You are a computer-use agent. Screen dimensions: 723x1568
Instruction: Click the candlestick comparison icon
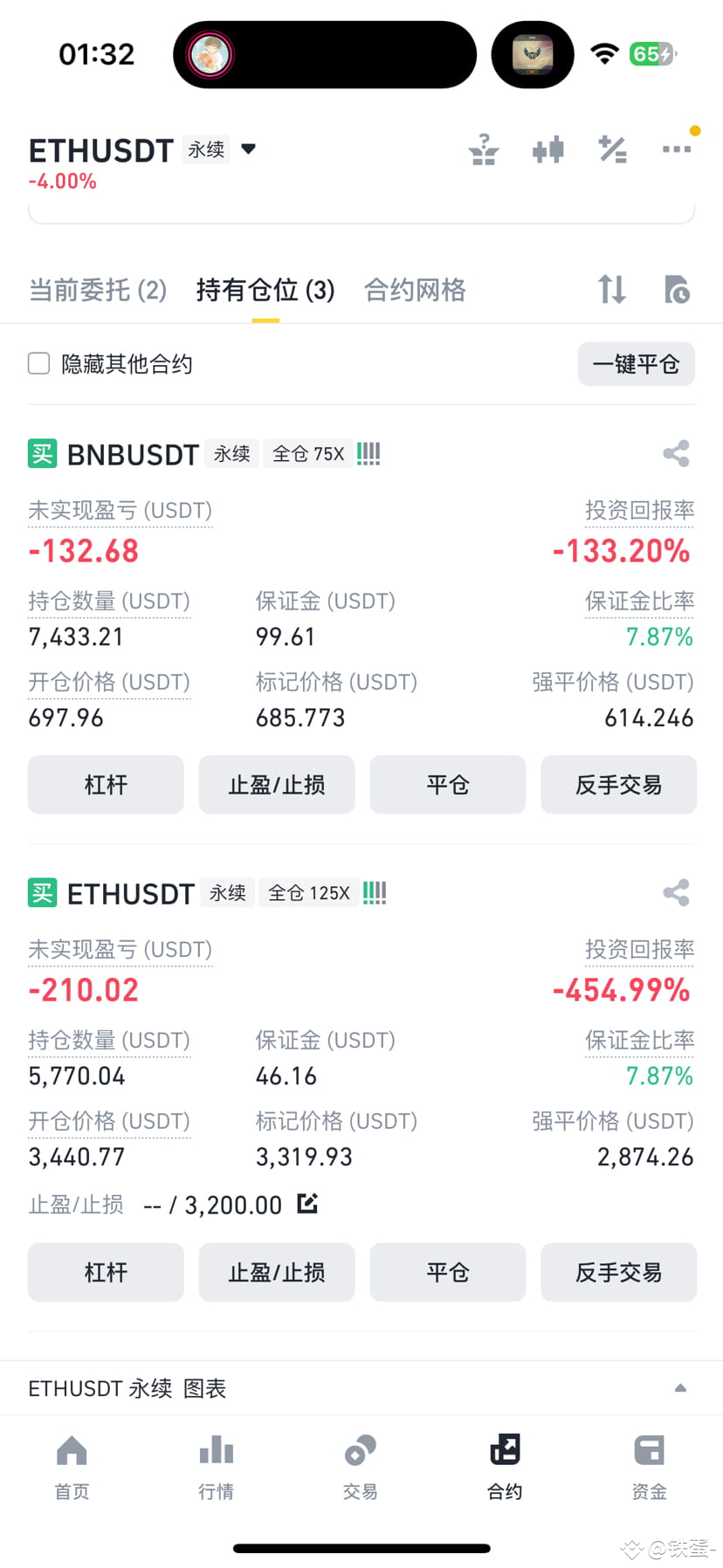point(548,149)
